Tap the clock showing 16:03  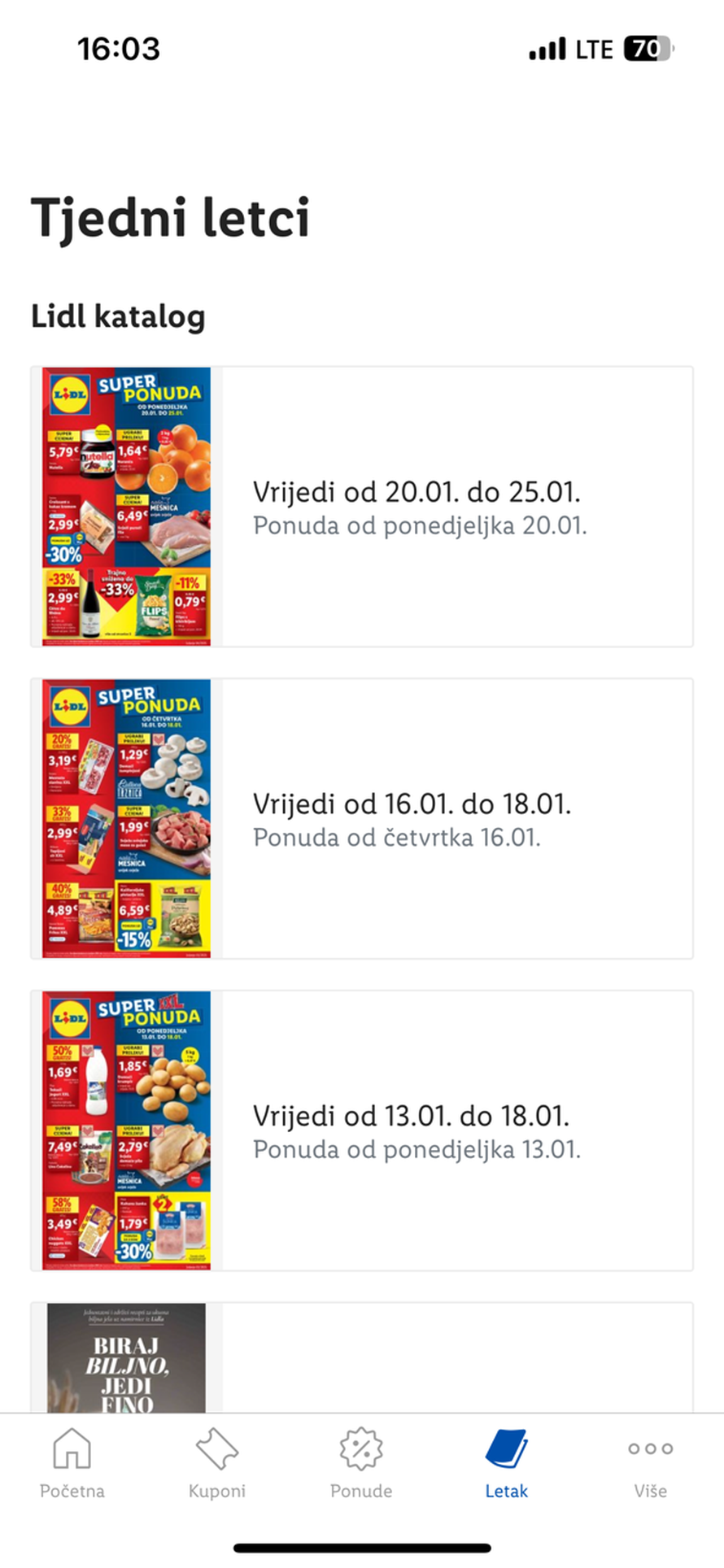pyautogui.click(x=118, y=47)
